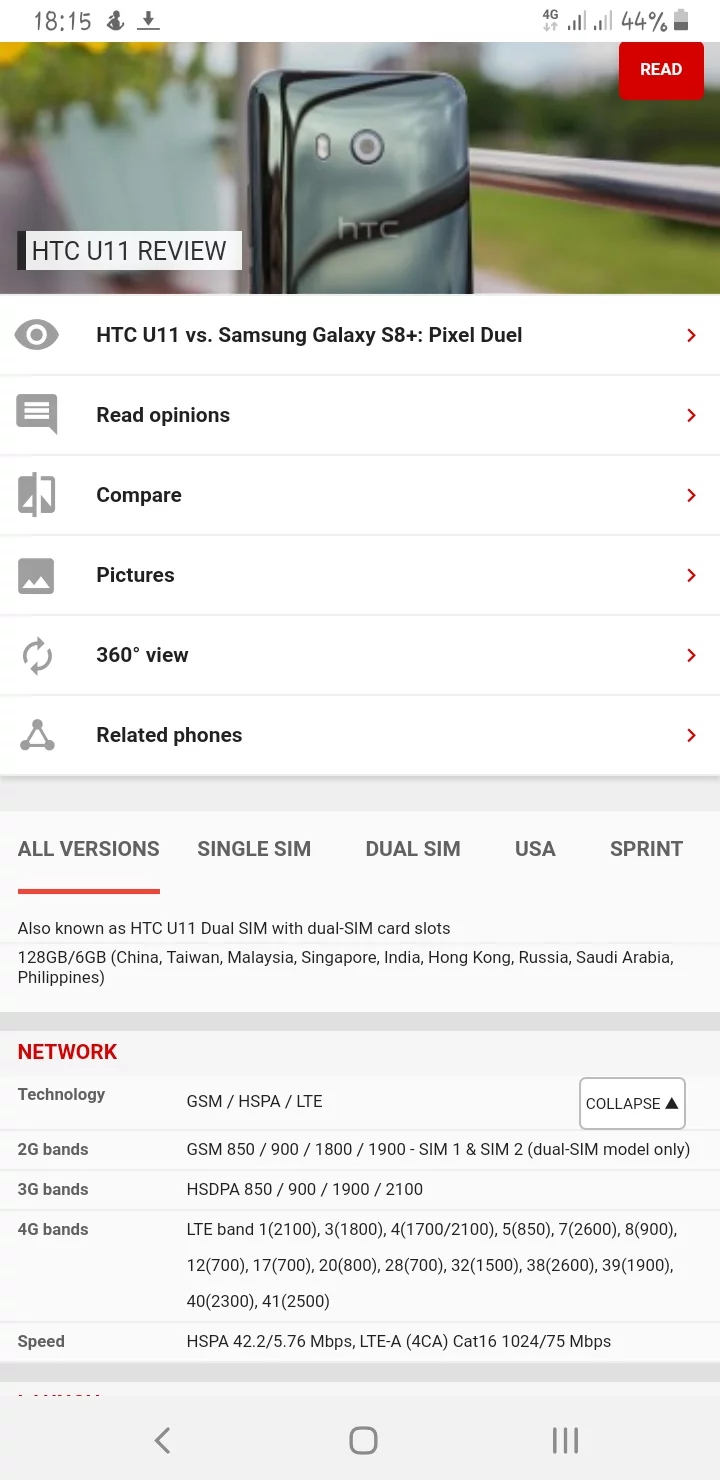The height and width of the screenshot is (1480, 720).
Task: Collapse the Network section
Action: pyautogui.click(x=632, y=1103)
